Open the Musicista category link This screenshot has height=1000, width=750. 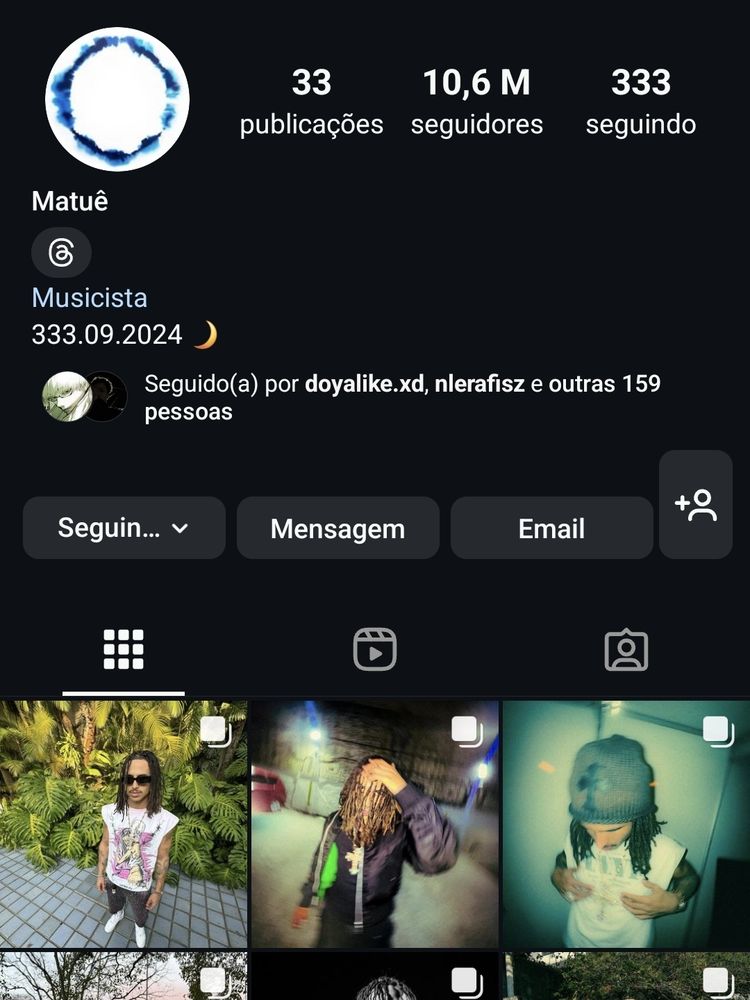pyautogui.click(x=89, y=297)
